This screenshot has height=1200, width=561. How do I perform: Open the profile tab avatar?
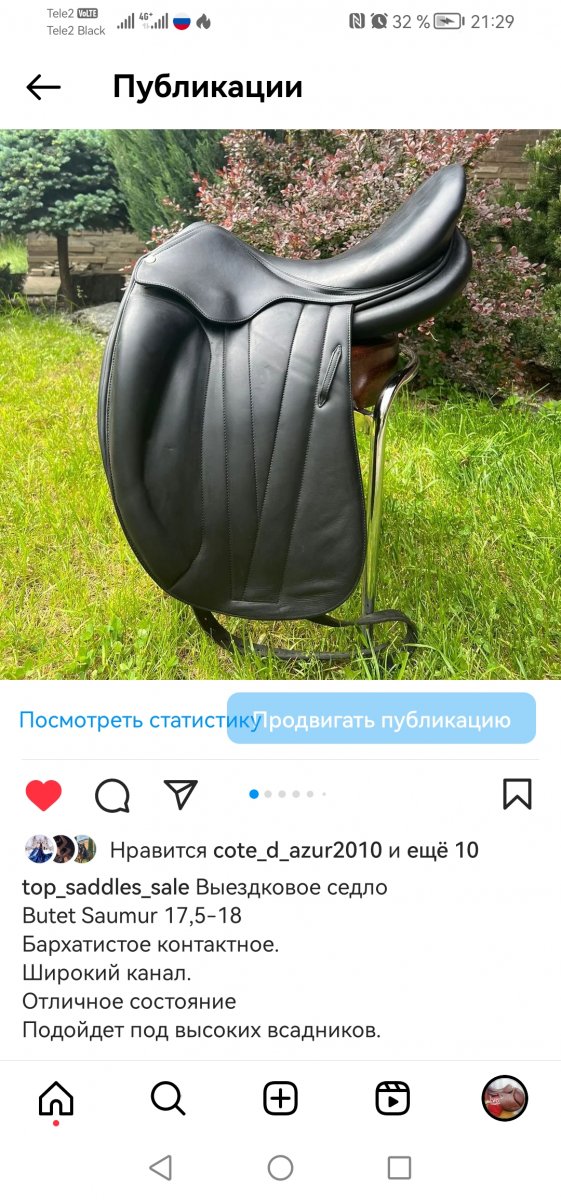(504, 1099)
